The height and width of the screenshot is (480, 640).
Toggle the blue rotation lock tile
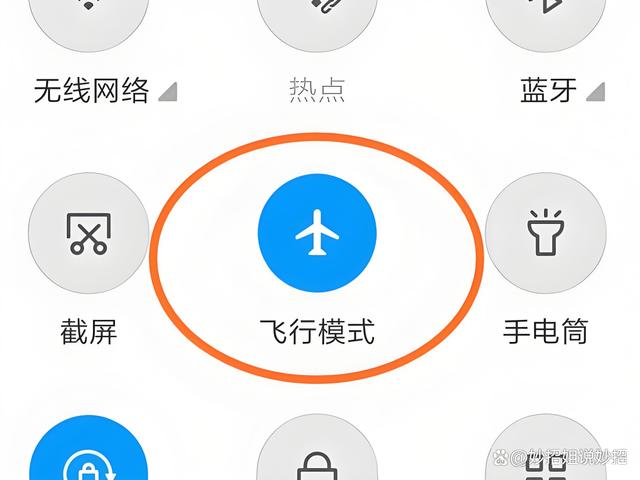tap(88, 457)
